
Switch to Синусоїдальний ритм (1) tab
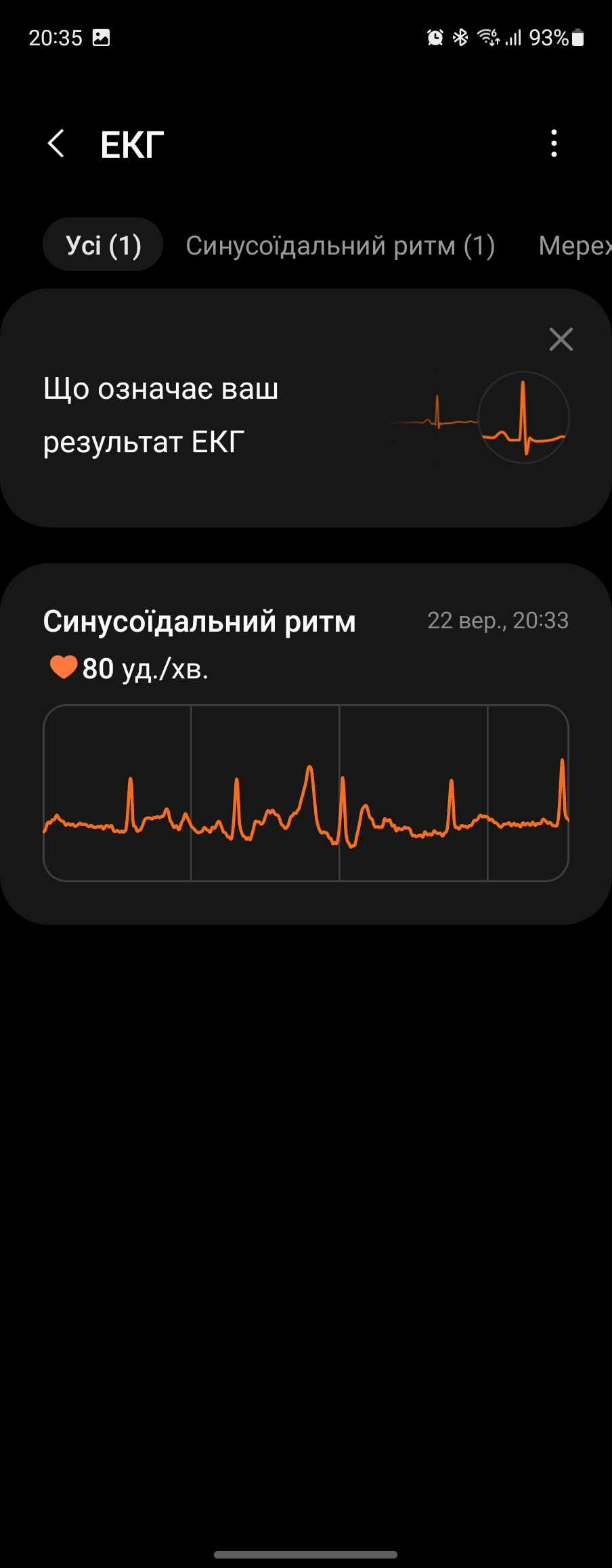341,245
